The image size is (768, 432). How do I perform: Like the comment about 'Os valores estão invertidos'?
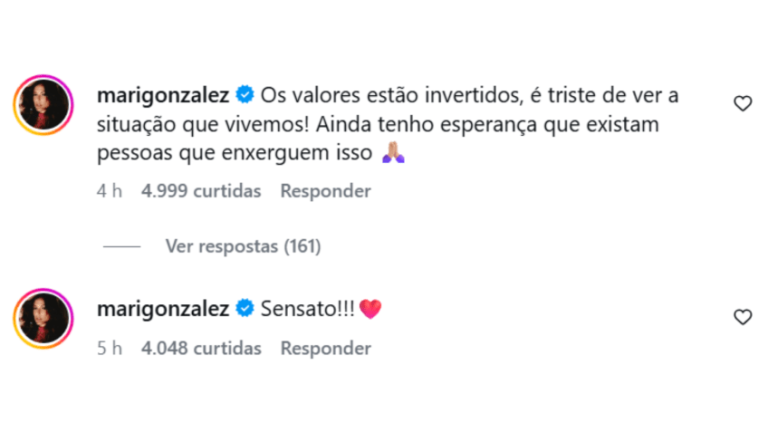point(742,103)
